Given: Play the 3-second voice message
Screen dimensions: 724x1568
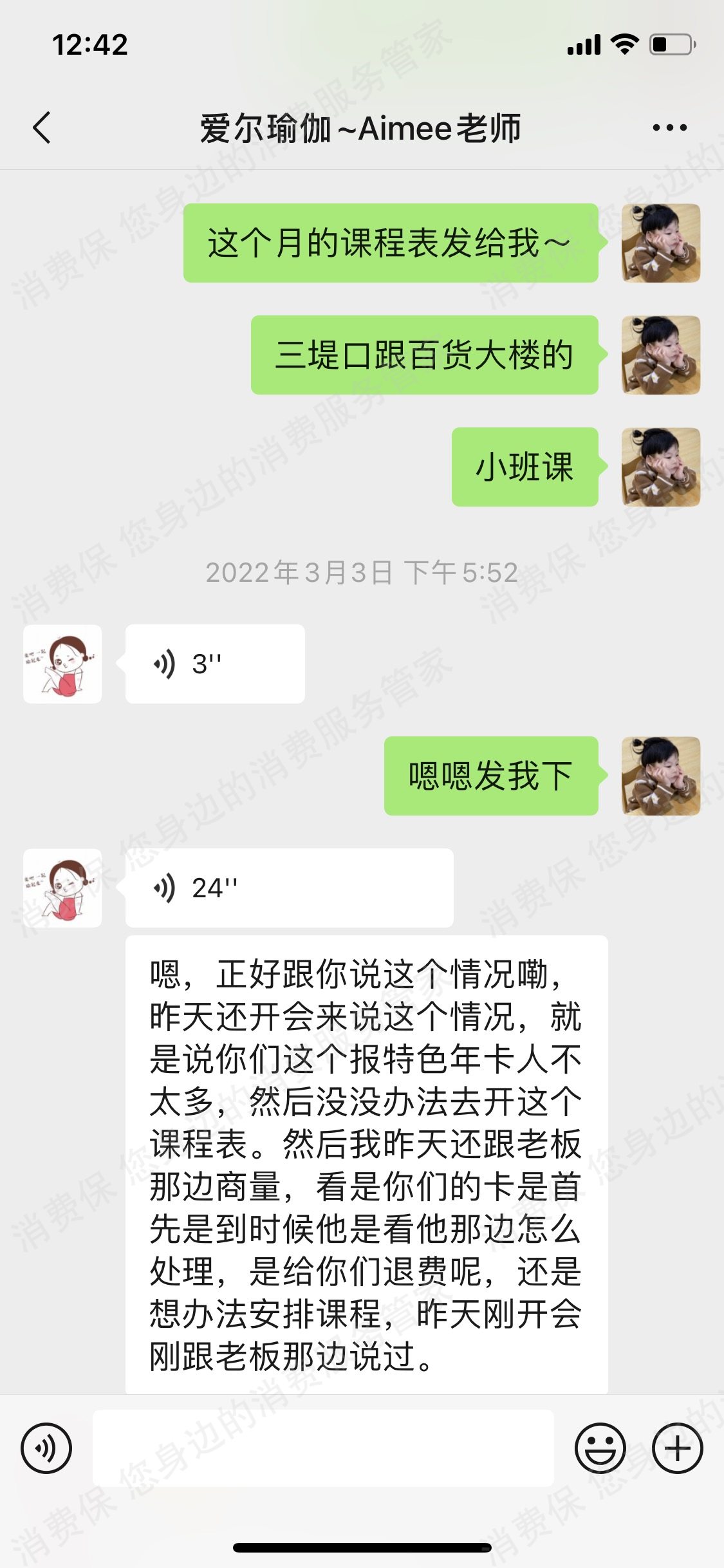Looking at the screenshot, I should click(214, 664).
